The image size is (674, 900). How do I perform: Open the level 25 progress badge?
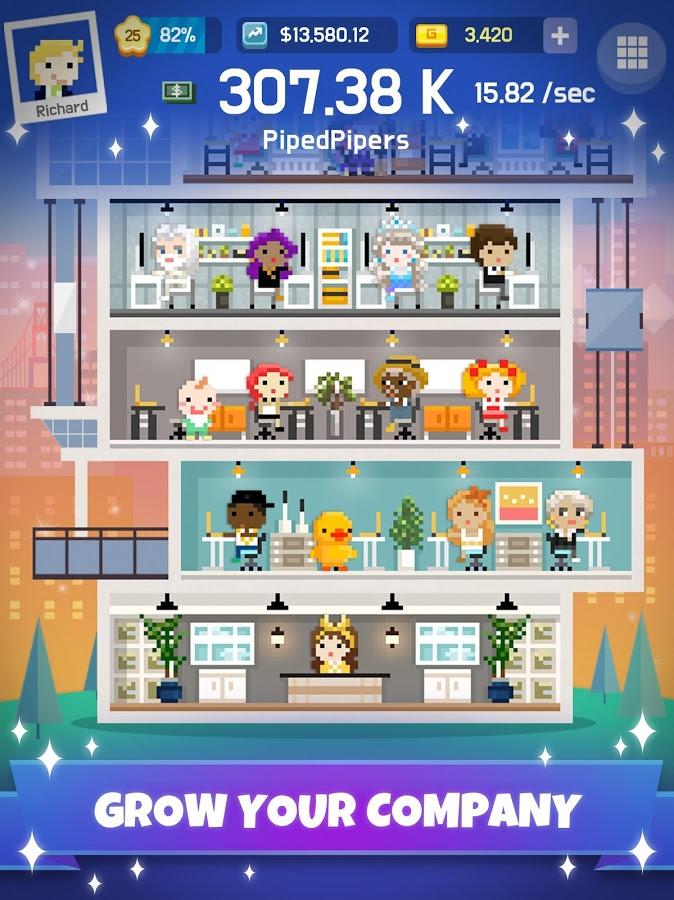pyautogui.click(x=164, y=36)
